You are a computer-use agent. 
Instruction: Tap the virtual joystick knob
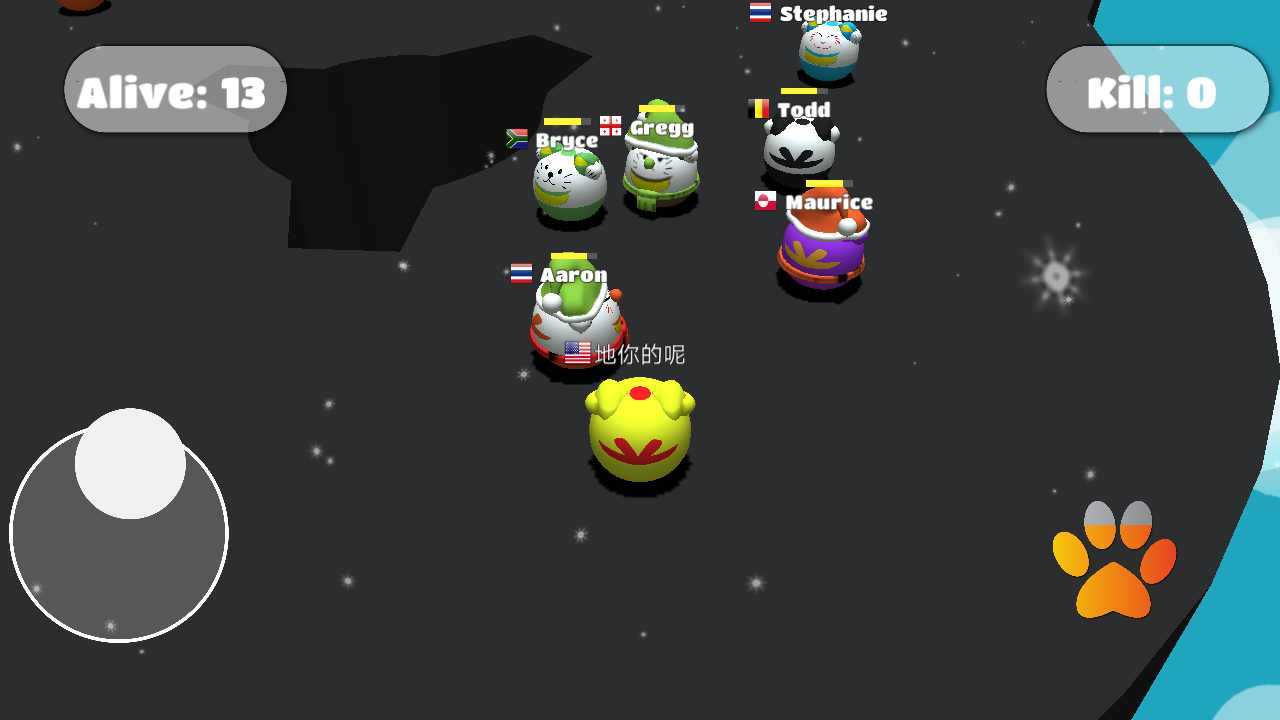pos(130,463)
